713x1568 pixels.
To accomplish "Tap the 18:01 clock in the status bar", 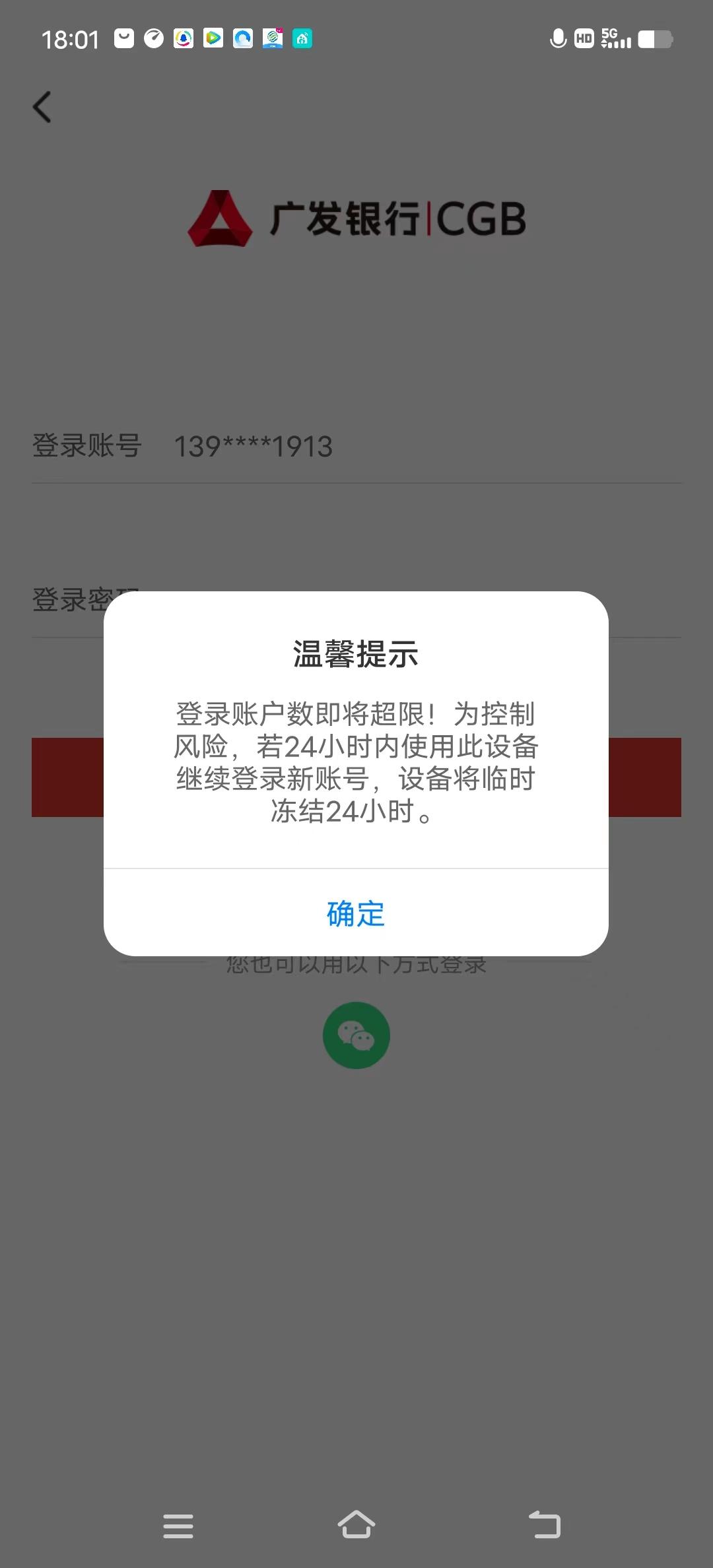I will point(71,40).
